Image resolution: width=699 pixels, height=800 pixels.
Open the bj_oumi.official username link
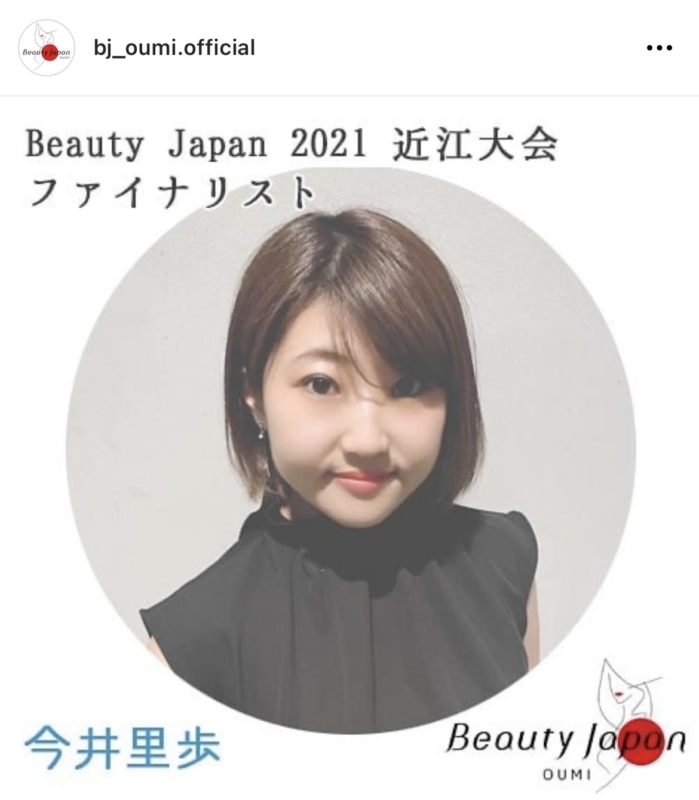tap(174, 47)
